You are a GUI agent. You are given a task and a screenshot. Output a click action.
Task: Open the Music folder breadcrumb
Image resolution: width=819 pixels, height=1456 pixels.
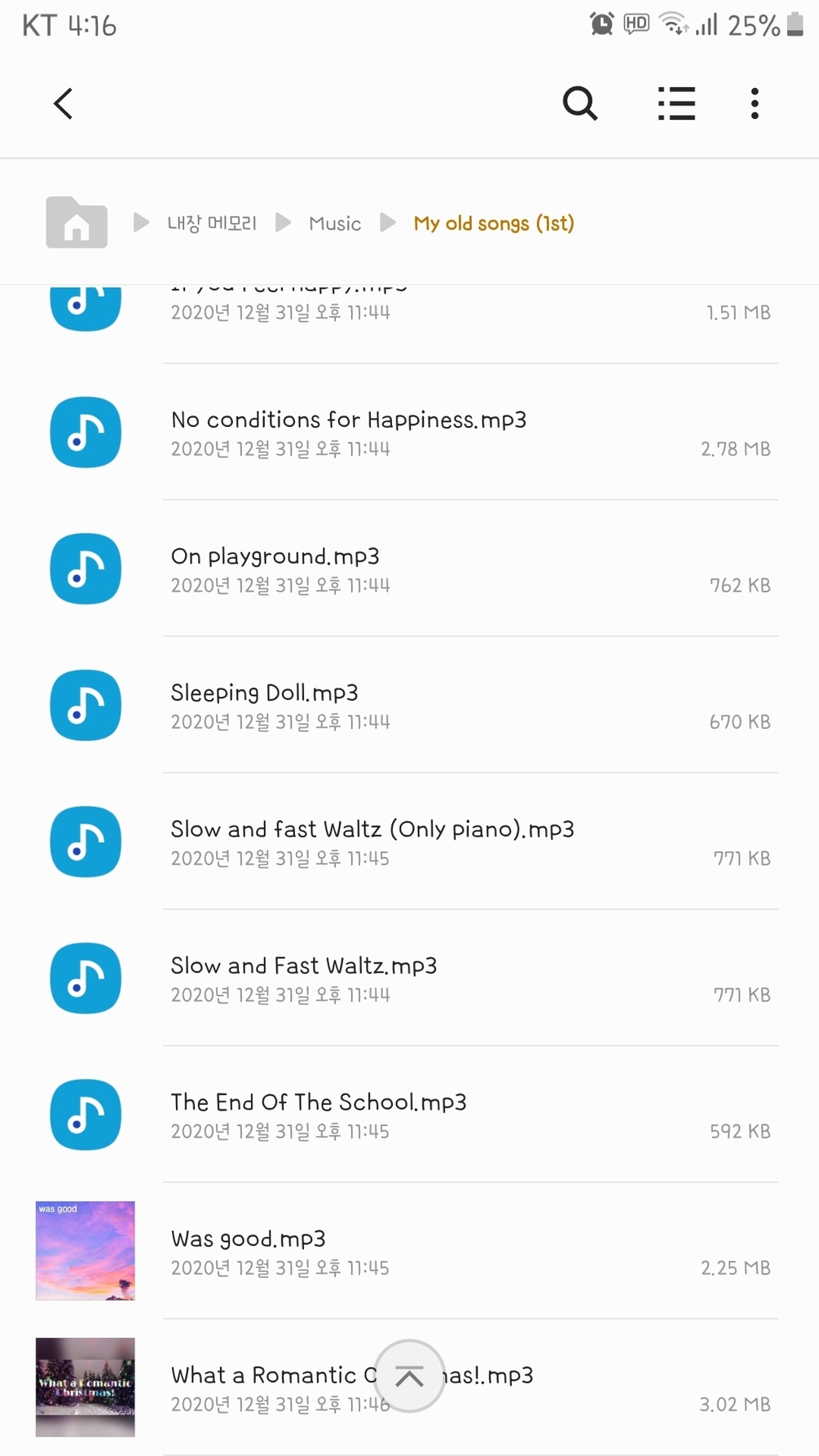pos(334,223)
